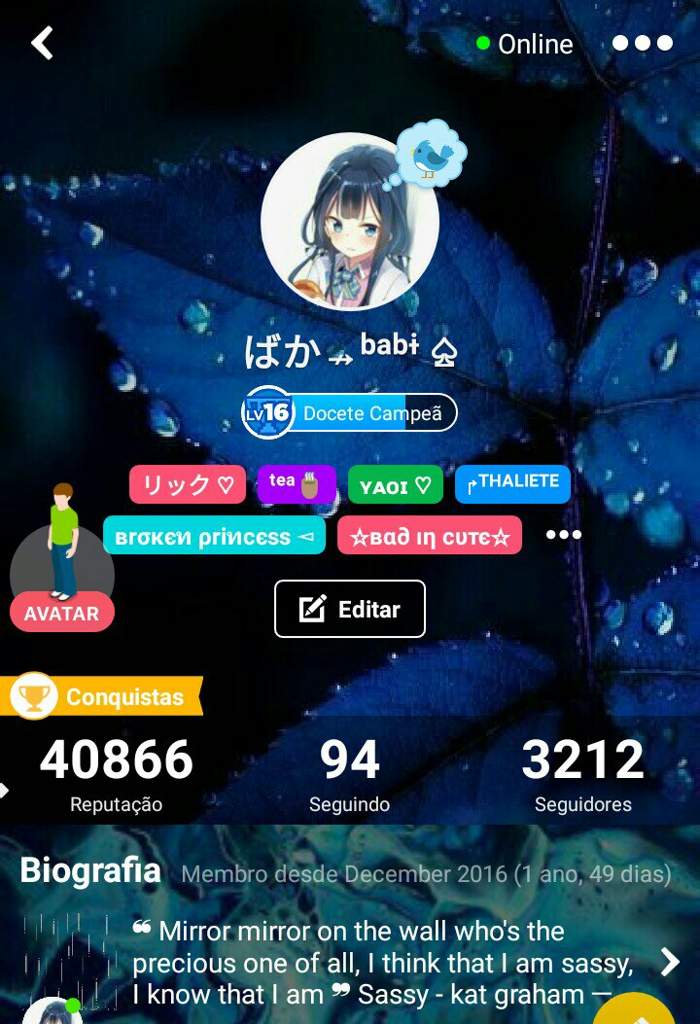Expand the Biografia with the chevron
This screenshot has height=1024, width=700.
click(669, 961)
